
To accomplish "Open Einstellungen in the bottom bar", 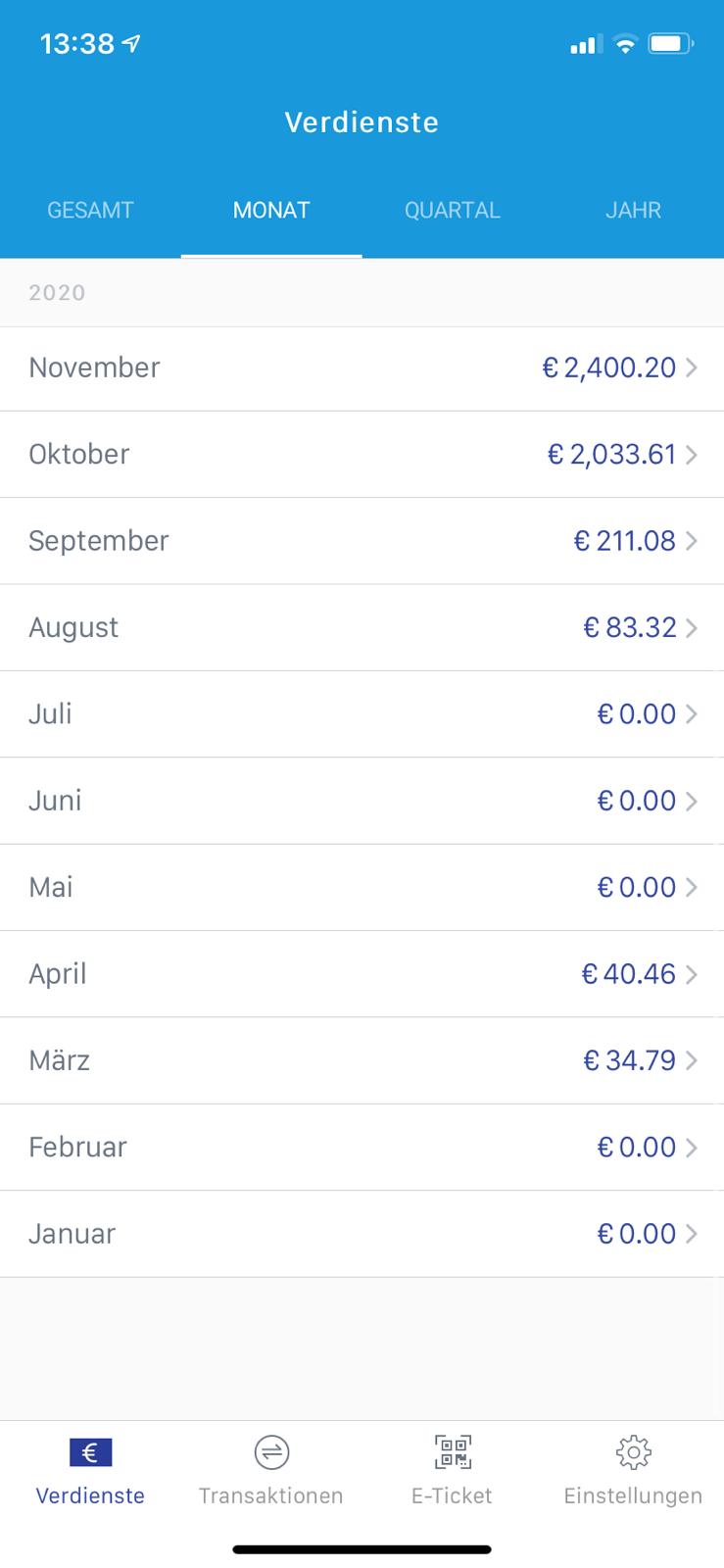I will (633, 1470).
